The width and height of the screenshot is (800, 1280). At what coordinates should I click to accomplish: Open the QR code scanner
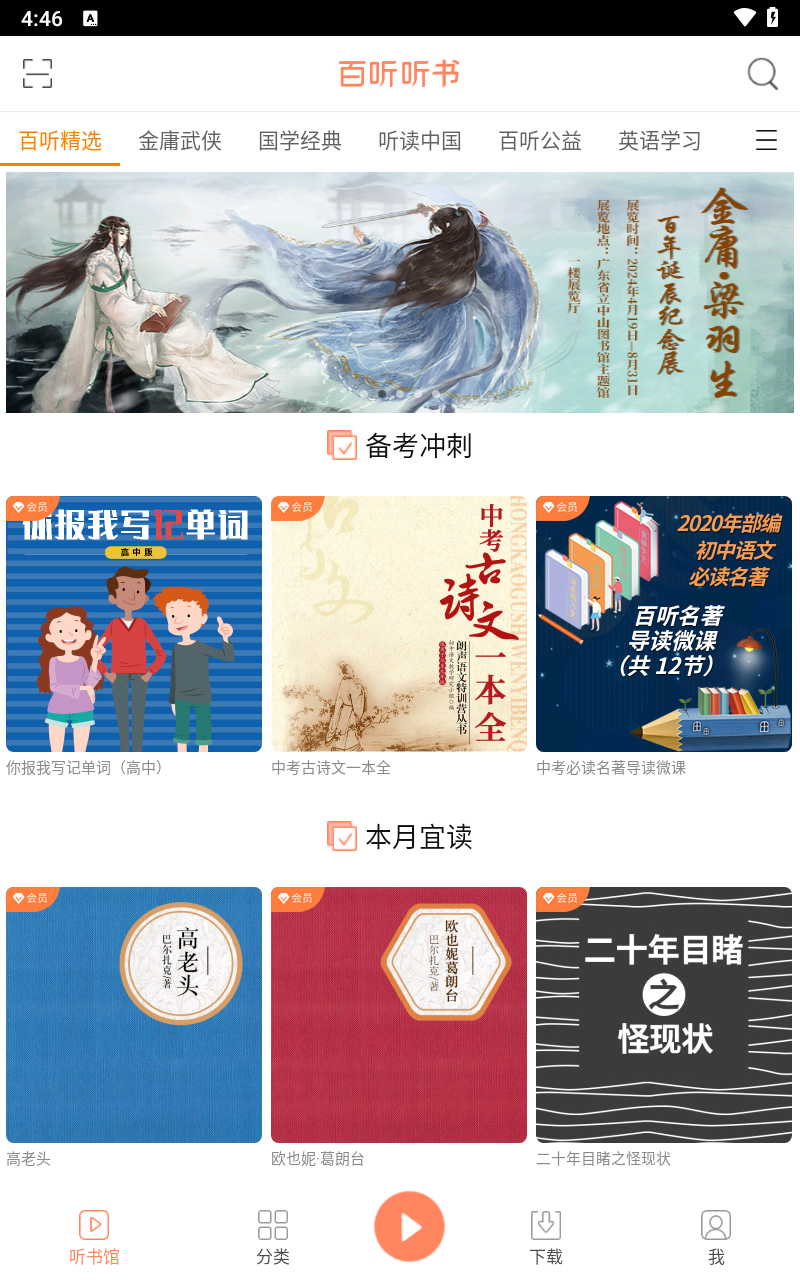pos(37,73)
